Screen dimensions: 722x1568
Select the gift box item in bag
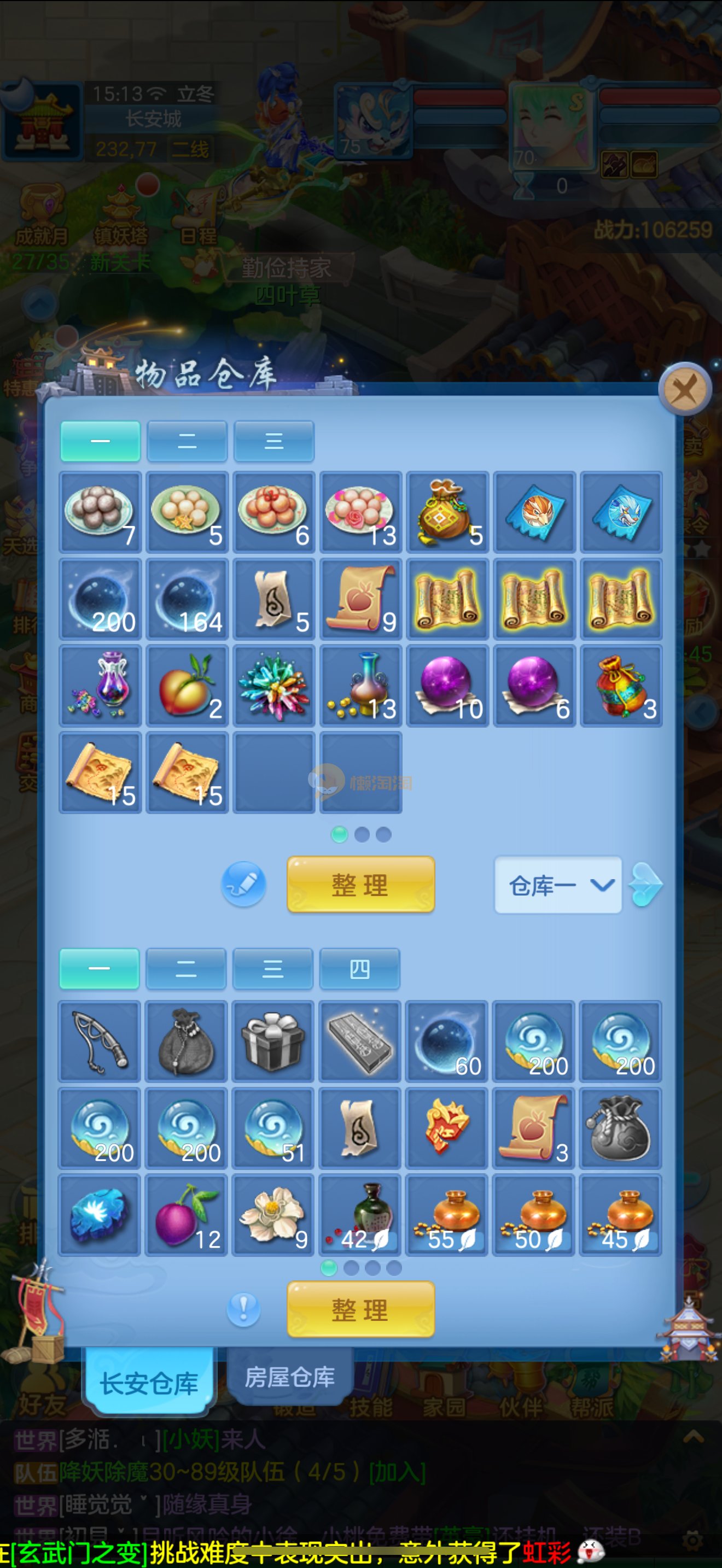pyautogui.click(x=273, y=1041)
